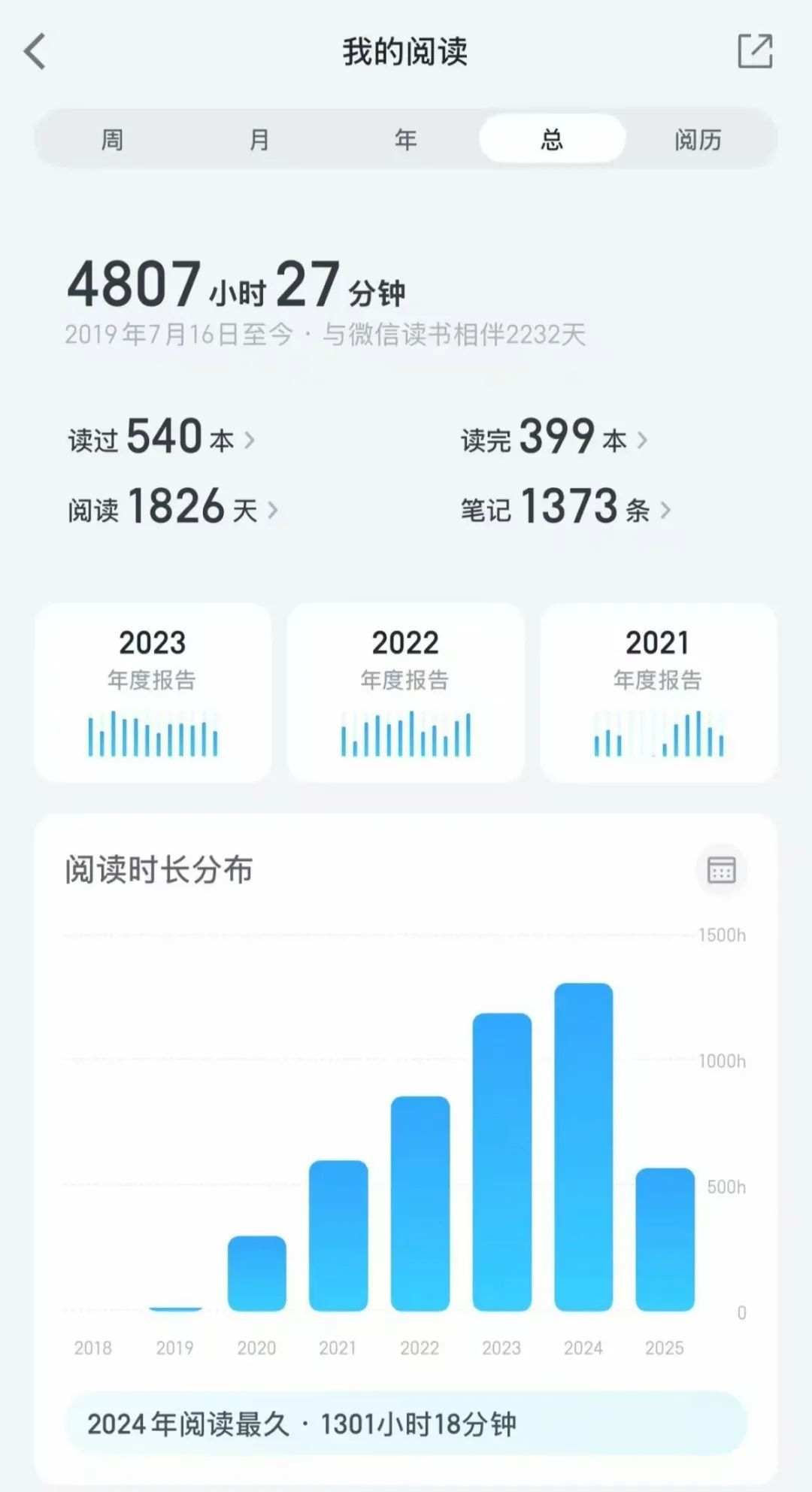
Task: Share reading stats via top-right icon
Action: tap(754, 51)
